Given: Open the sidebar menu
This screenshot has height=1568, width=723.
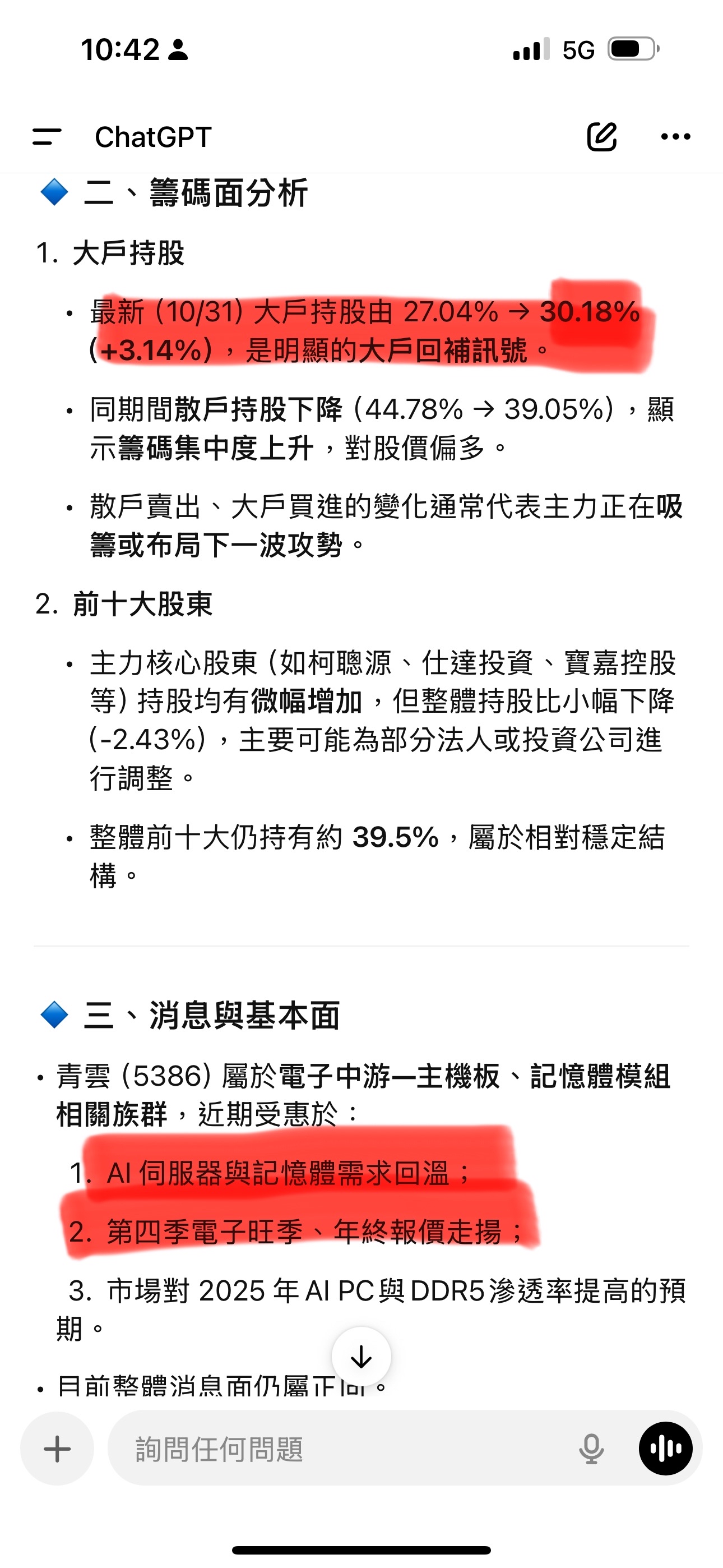Looking at the screenshot, I should click(x=47, y=136).
